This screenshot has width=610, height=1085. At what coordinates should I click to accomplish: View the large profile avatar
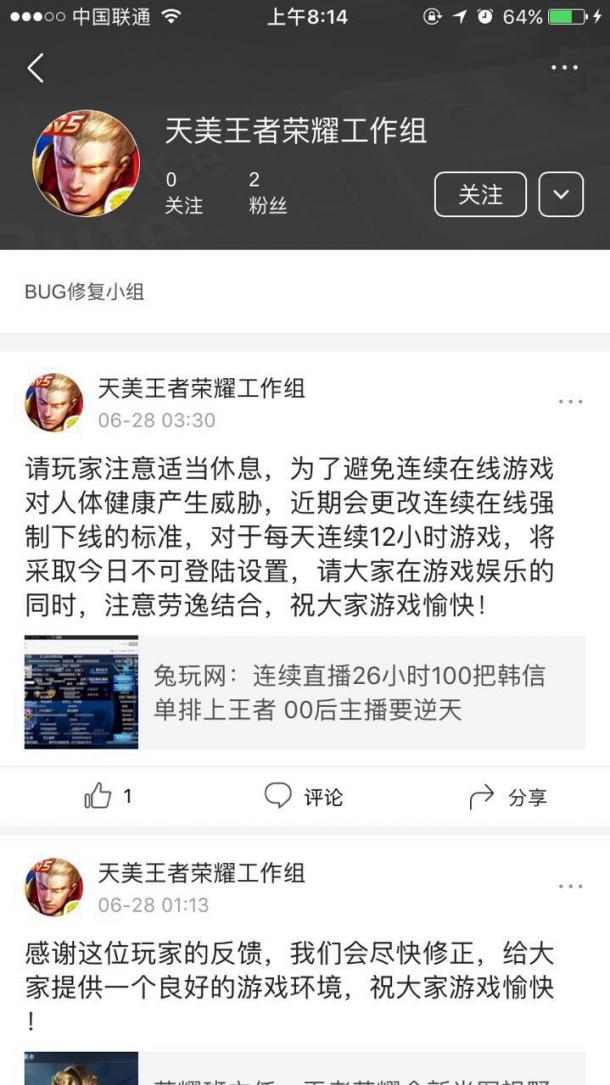pyautogui.click(x=86, y=163)
